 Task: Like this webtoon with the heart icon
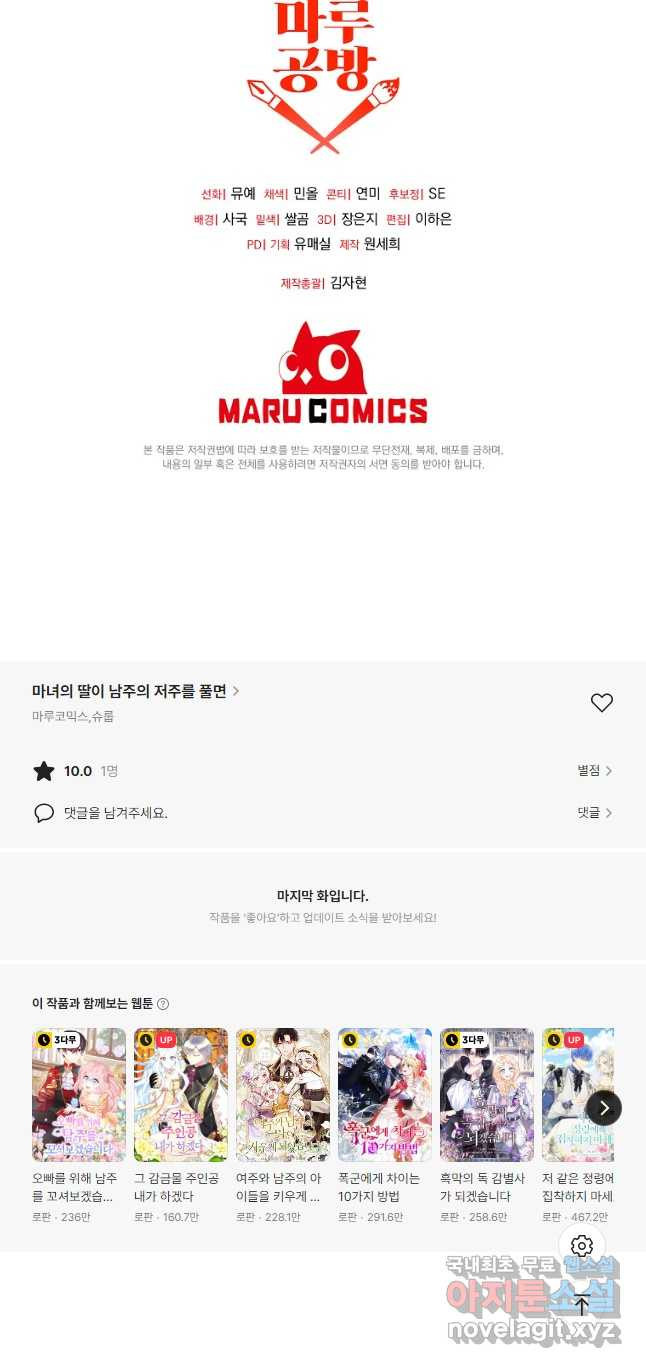[601, 703]
